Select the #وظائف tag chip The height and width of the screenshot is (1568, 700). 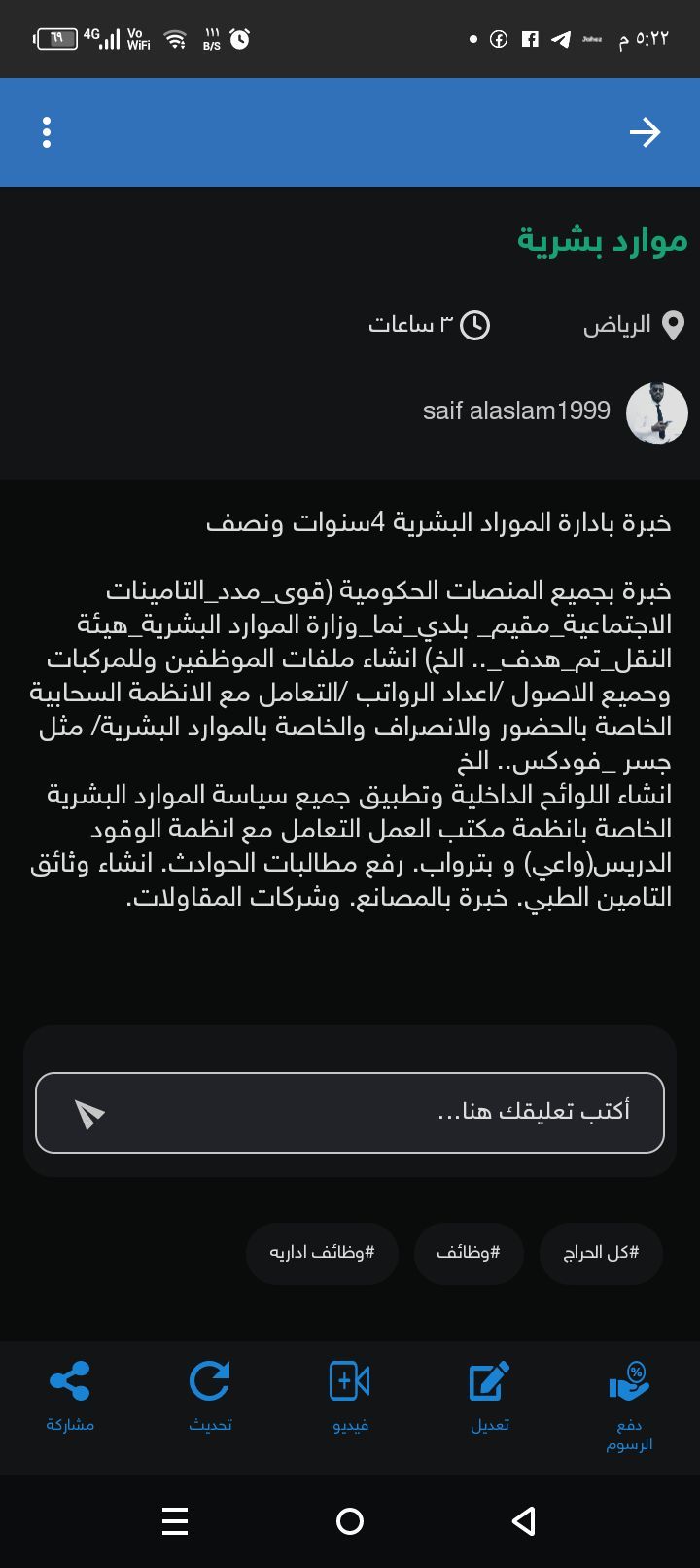coord(469,1253)
